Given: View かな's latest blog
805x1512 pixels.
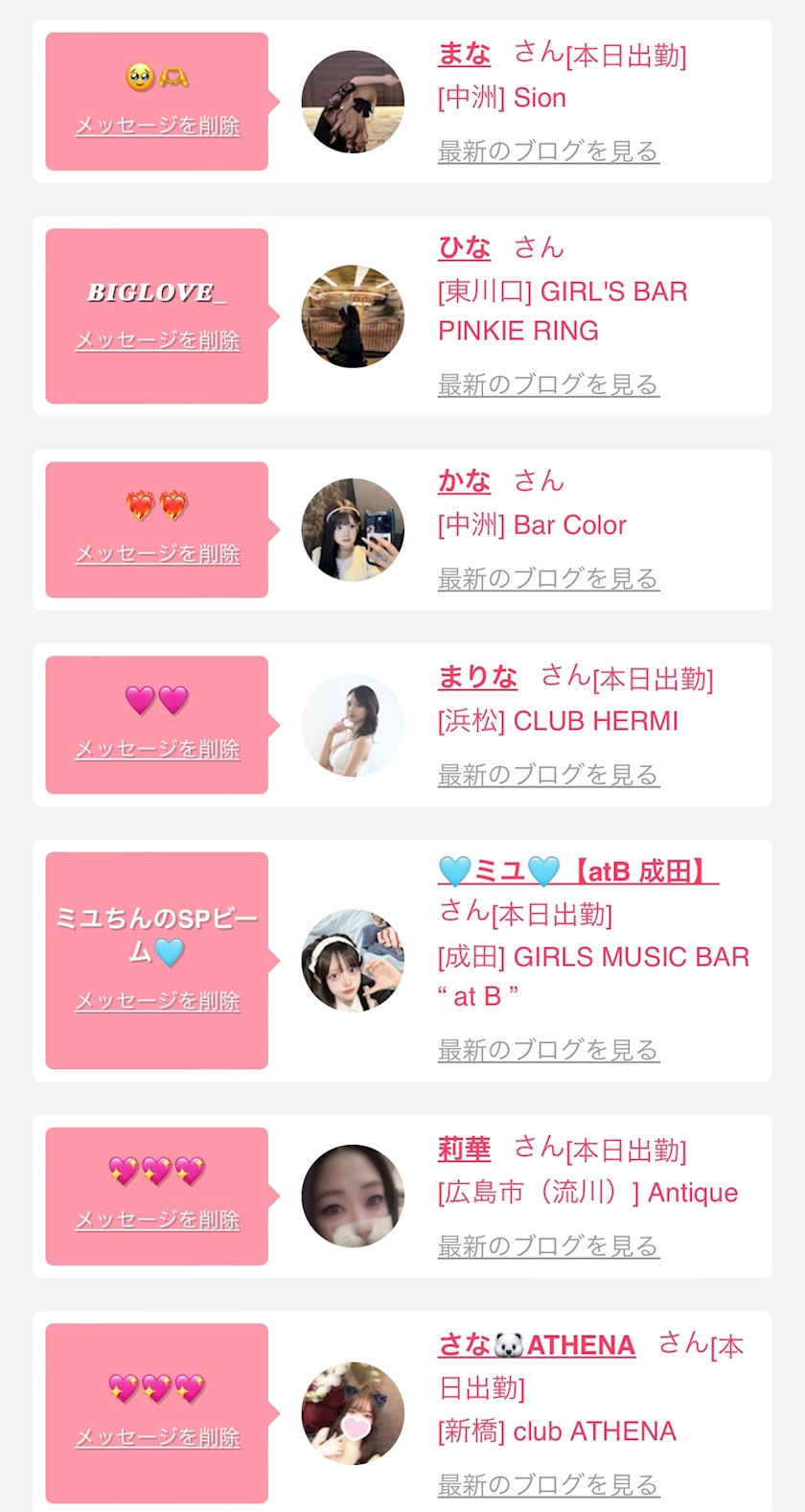Looking at the screenshot, I should 548,578.
